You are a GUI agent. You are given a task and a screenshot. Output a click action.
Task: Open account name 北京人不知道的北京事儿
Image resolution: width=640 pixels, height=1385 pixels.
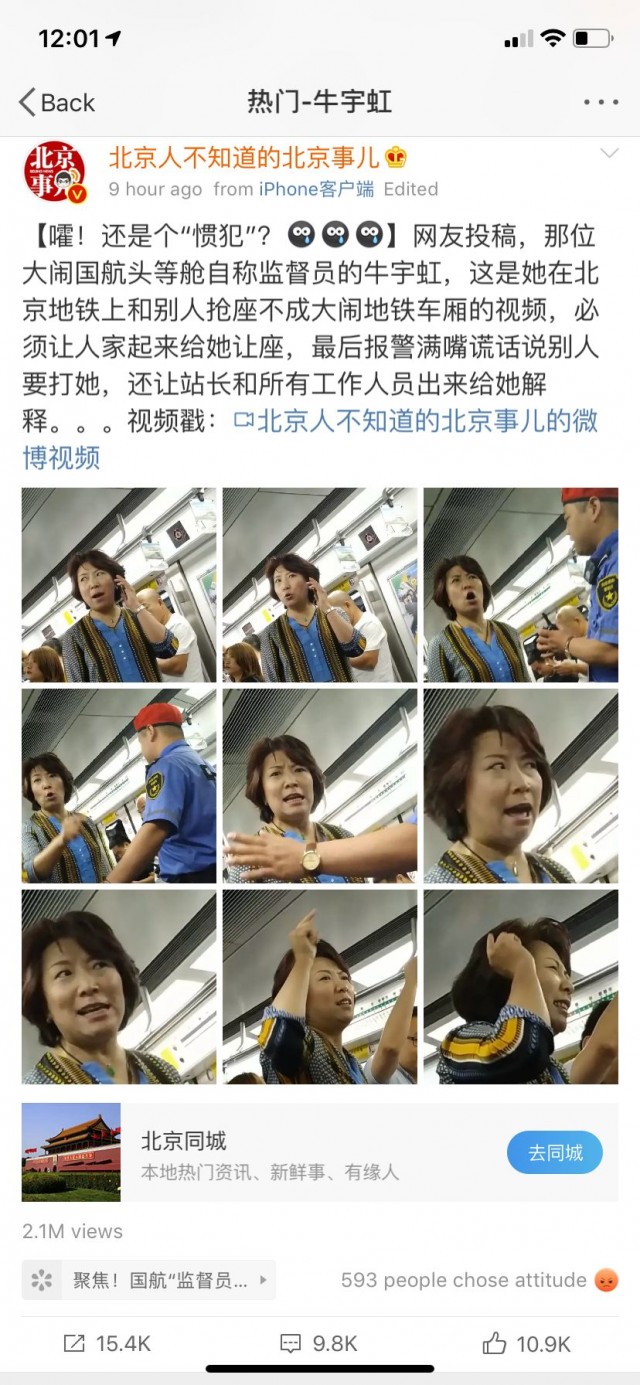tap(244, 157)
